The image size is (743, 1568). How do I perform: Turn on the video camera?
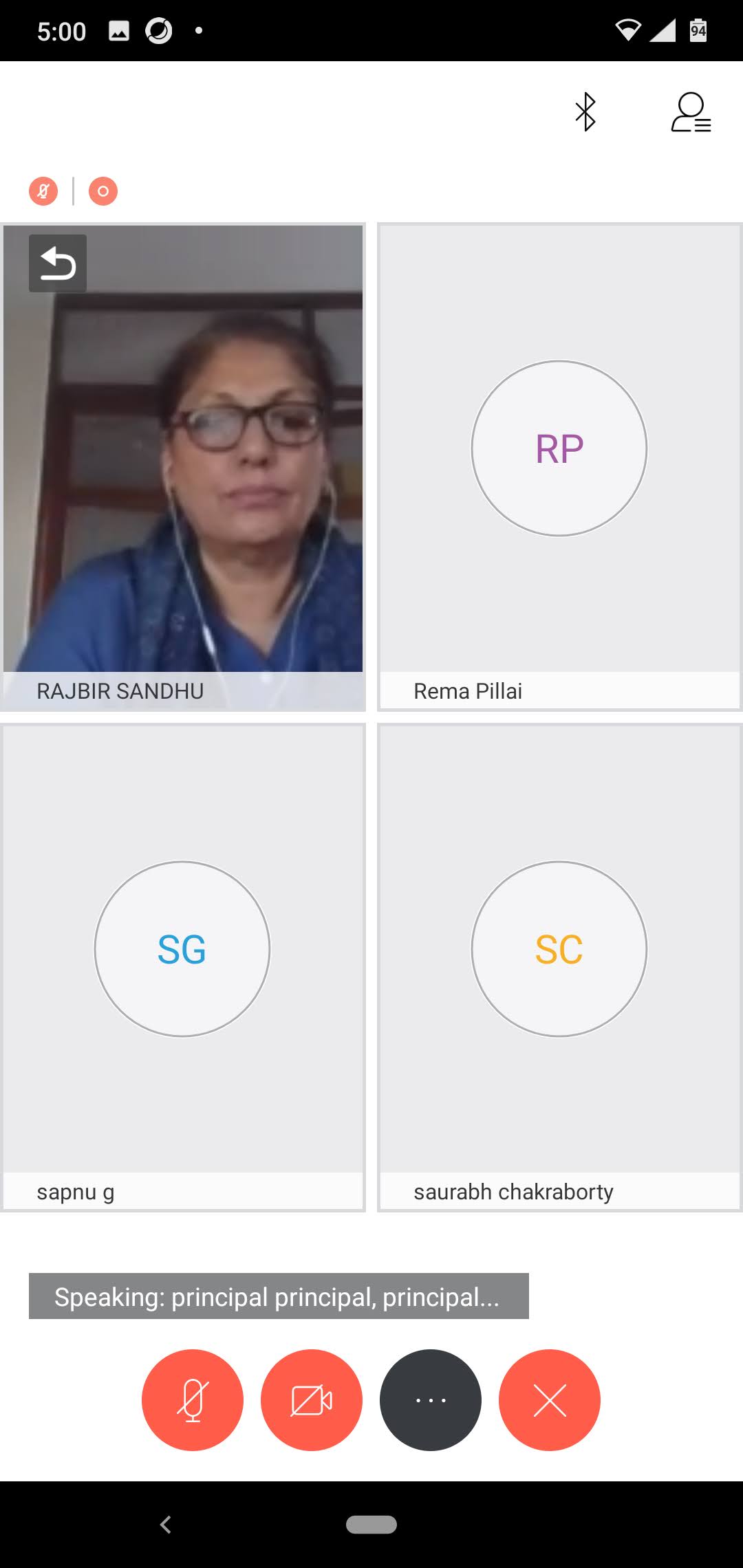pyautogui.click(x=312, y=1400)
